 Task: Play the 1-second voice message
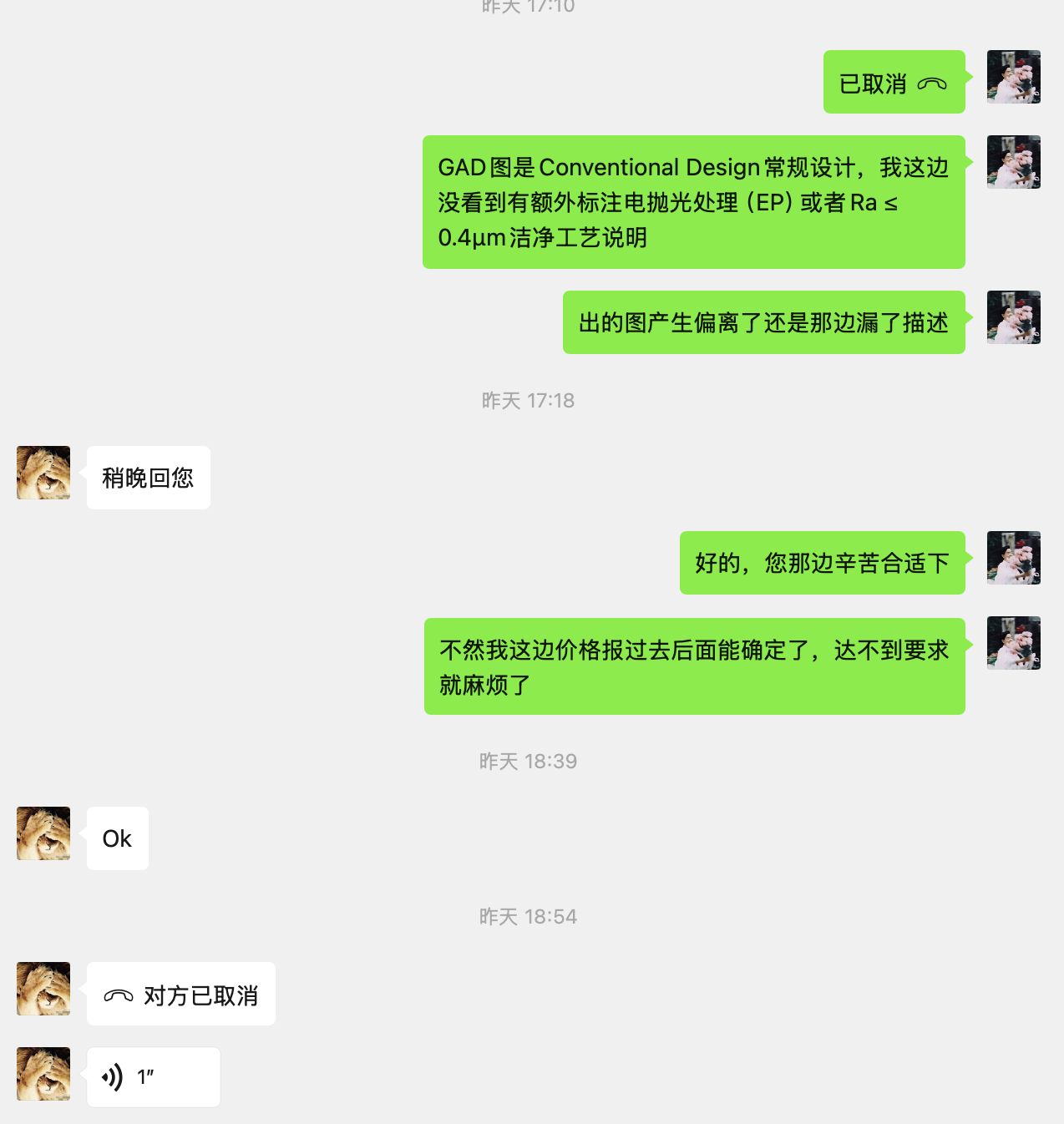(153, 1077)
